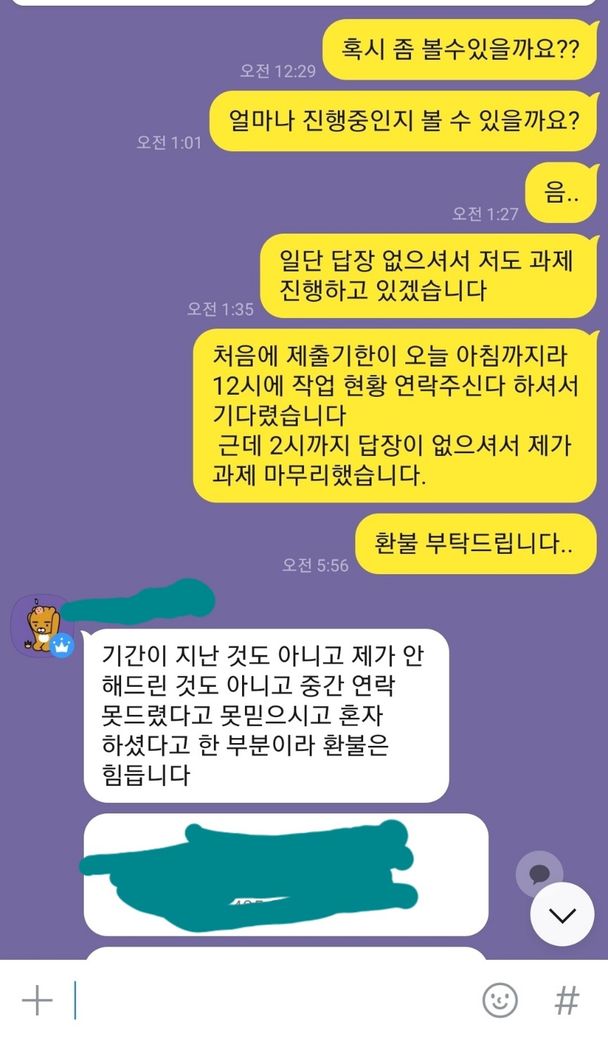Tap the hashtag search icon

[567, 1000]
